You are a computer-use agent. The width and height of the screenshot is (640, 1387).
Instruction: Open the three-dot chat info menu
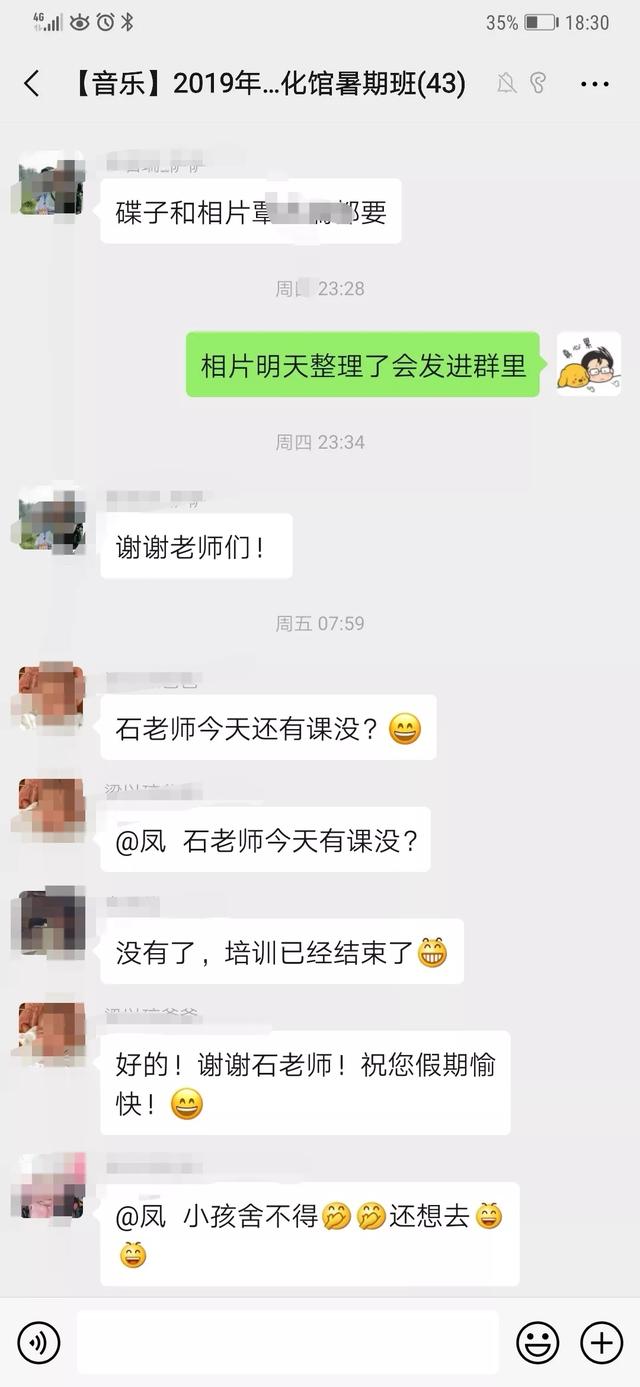595,84
